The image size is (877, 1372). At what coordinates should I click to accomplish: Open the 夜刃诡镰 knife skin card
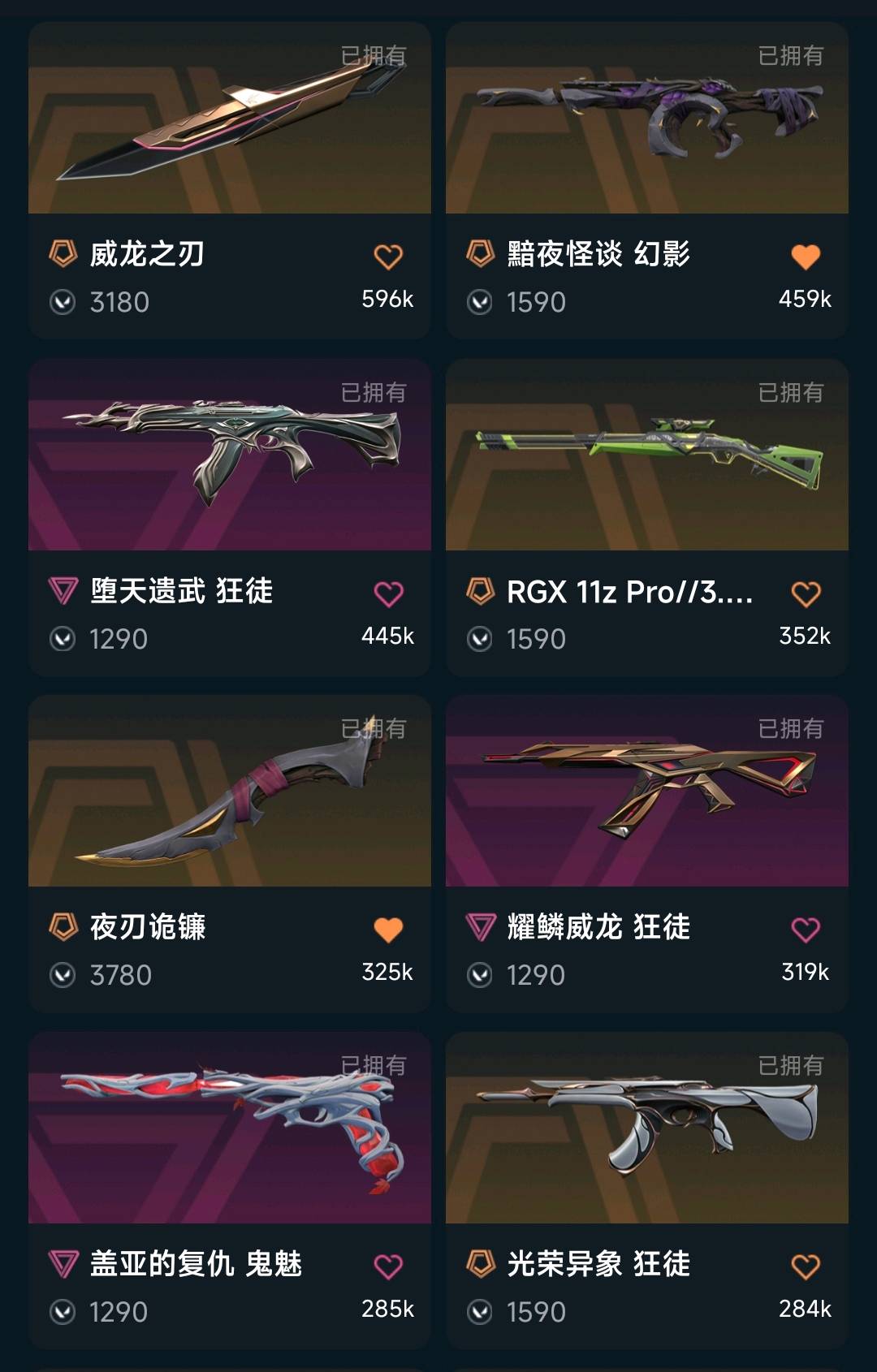[x=230, y=853]
